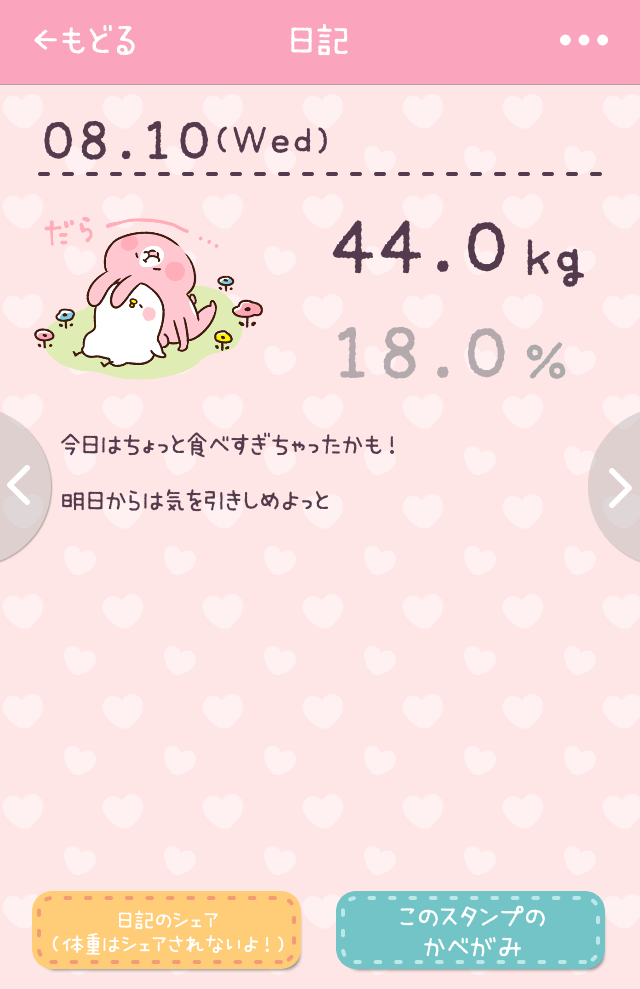
Task: Tap the 日記のシェア button
Action: pyautogui.click(x=167, y=930)
